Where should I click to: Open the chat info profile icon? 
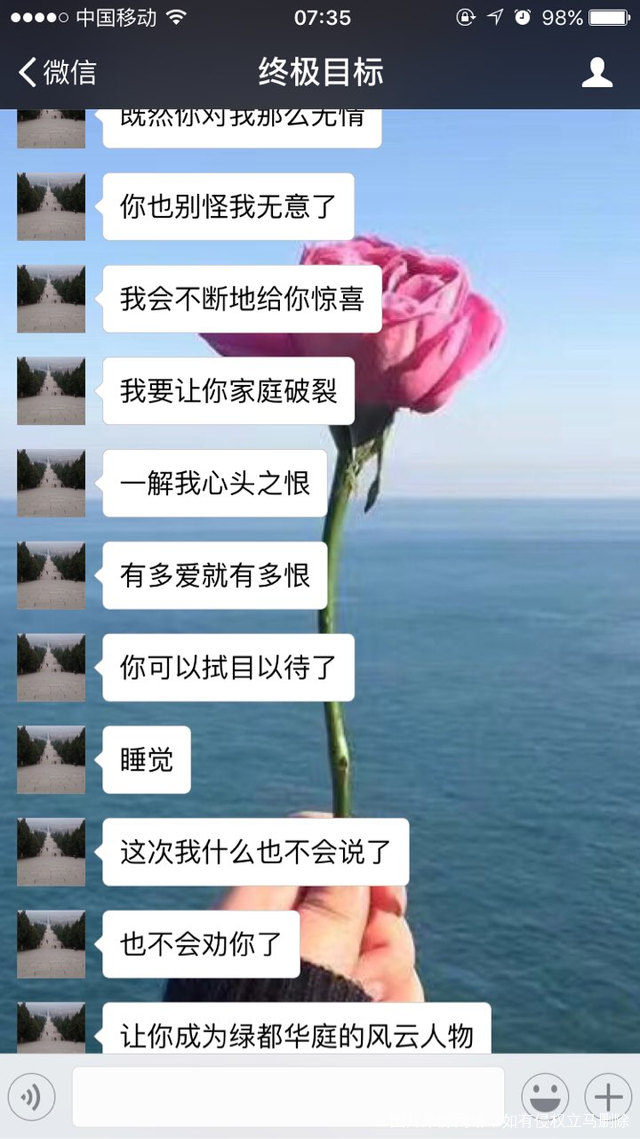click(597, 72)
